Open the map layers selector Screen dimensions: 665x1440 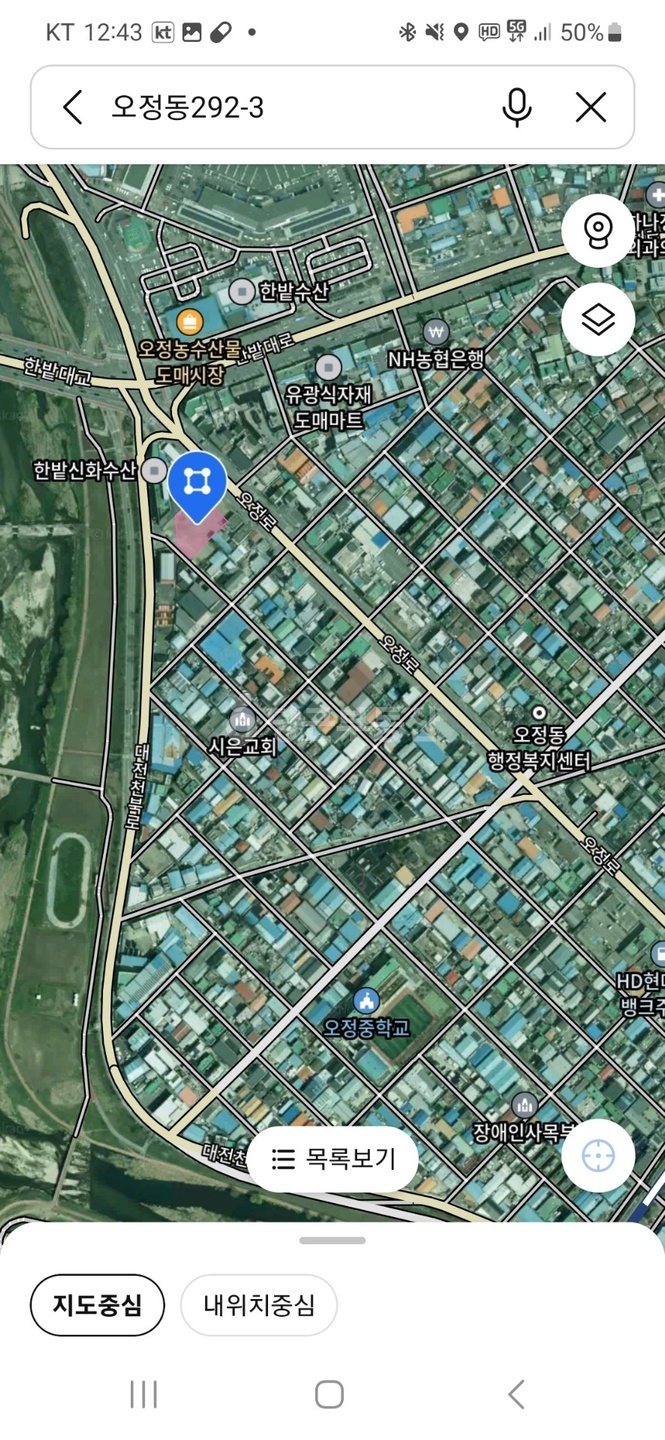coord(598,319)
